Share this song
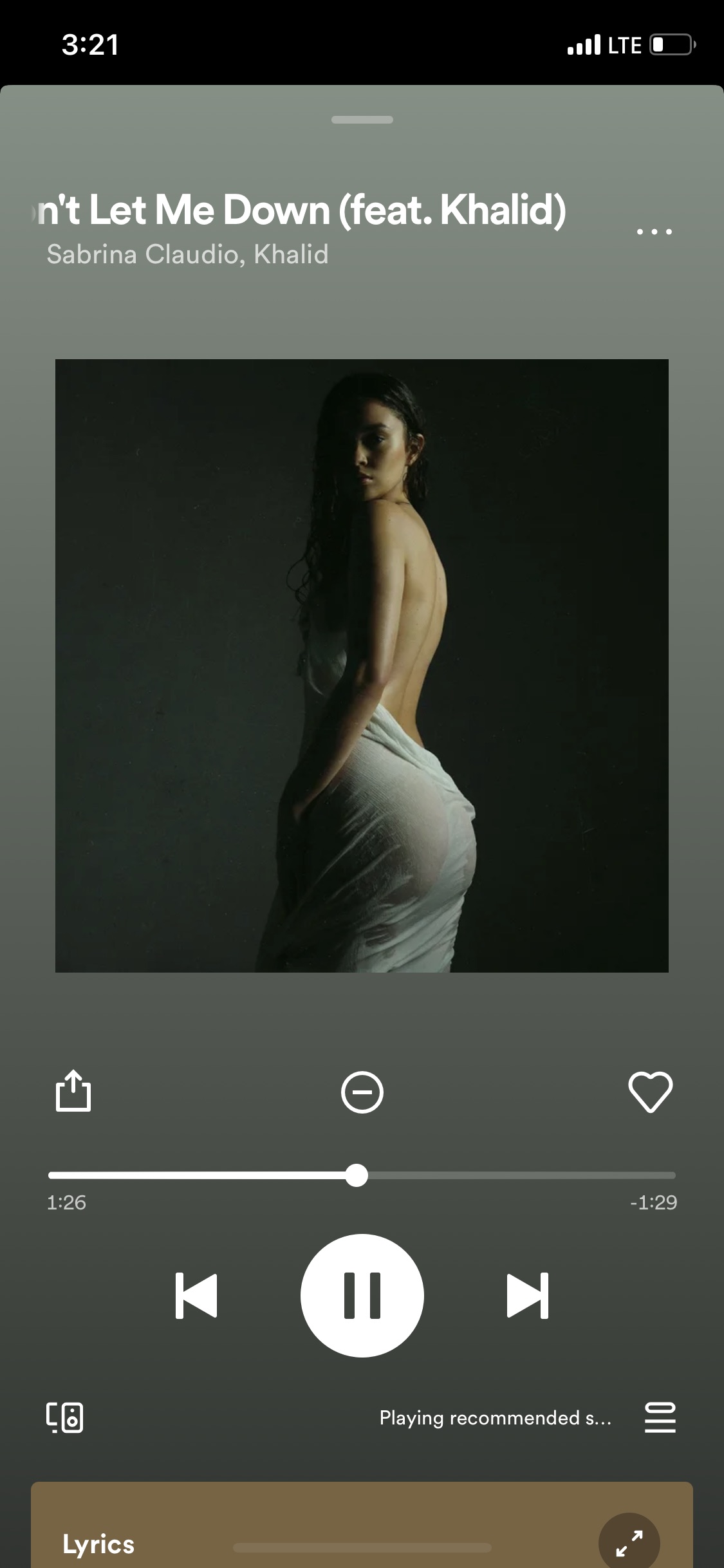The image size is (724, 1568). coord(73,1091)
